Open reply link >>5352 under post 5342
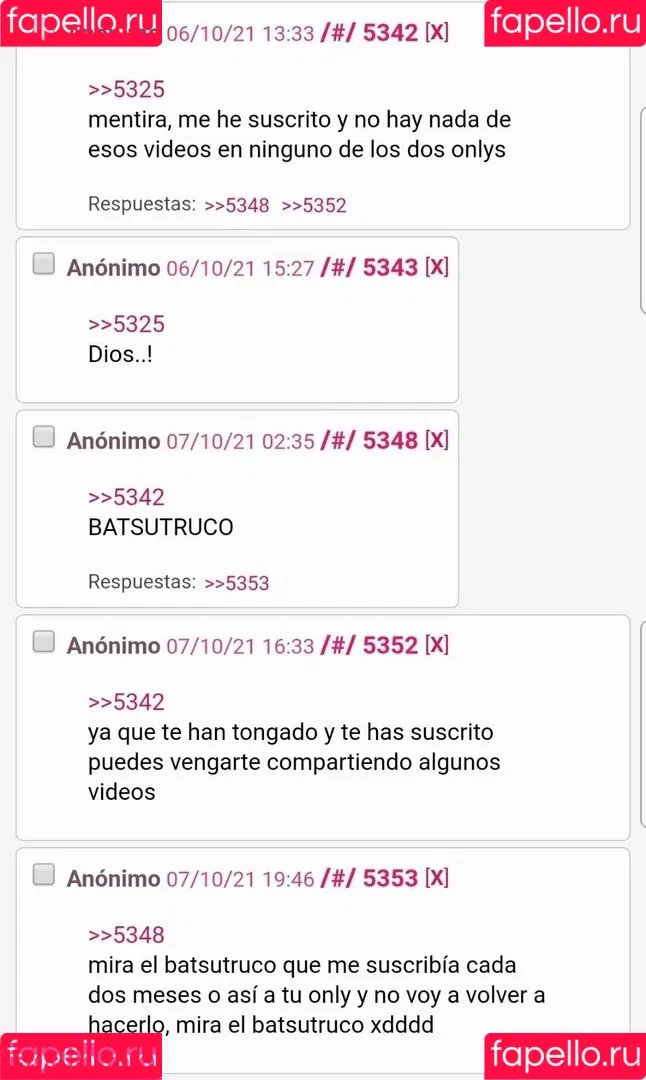 click(314, 206)
